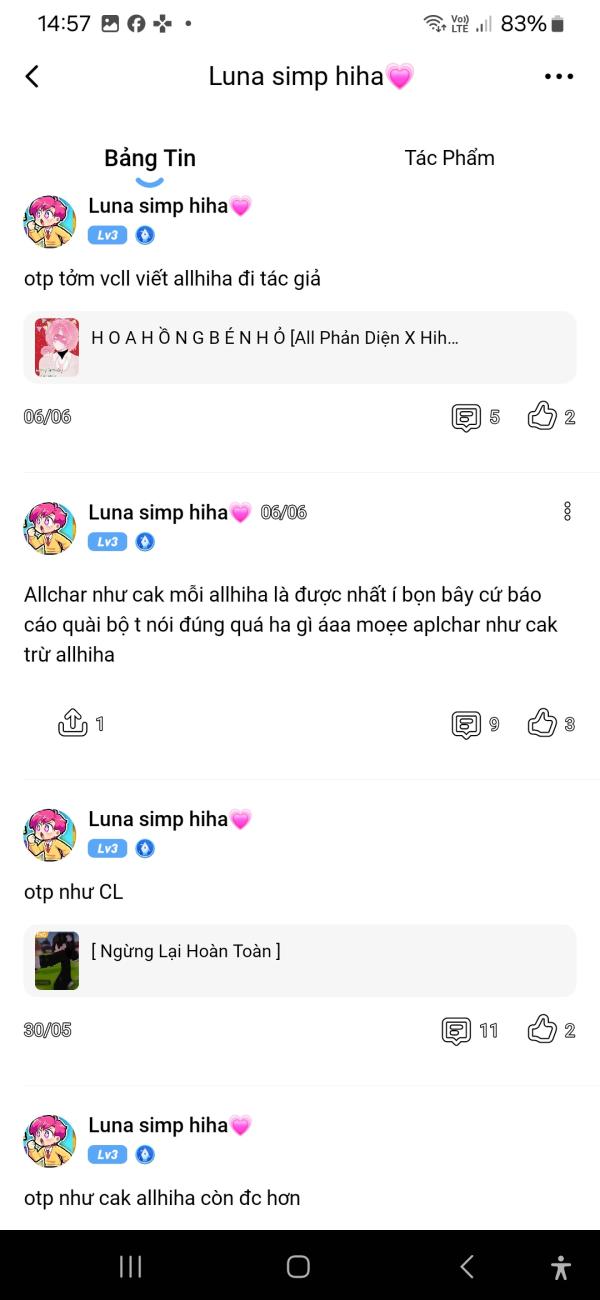This screenshot has width=600, height=1300.
Task: Select the Bảng Tin tab
Action: point(150,158)
